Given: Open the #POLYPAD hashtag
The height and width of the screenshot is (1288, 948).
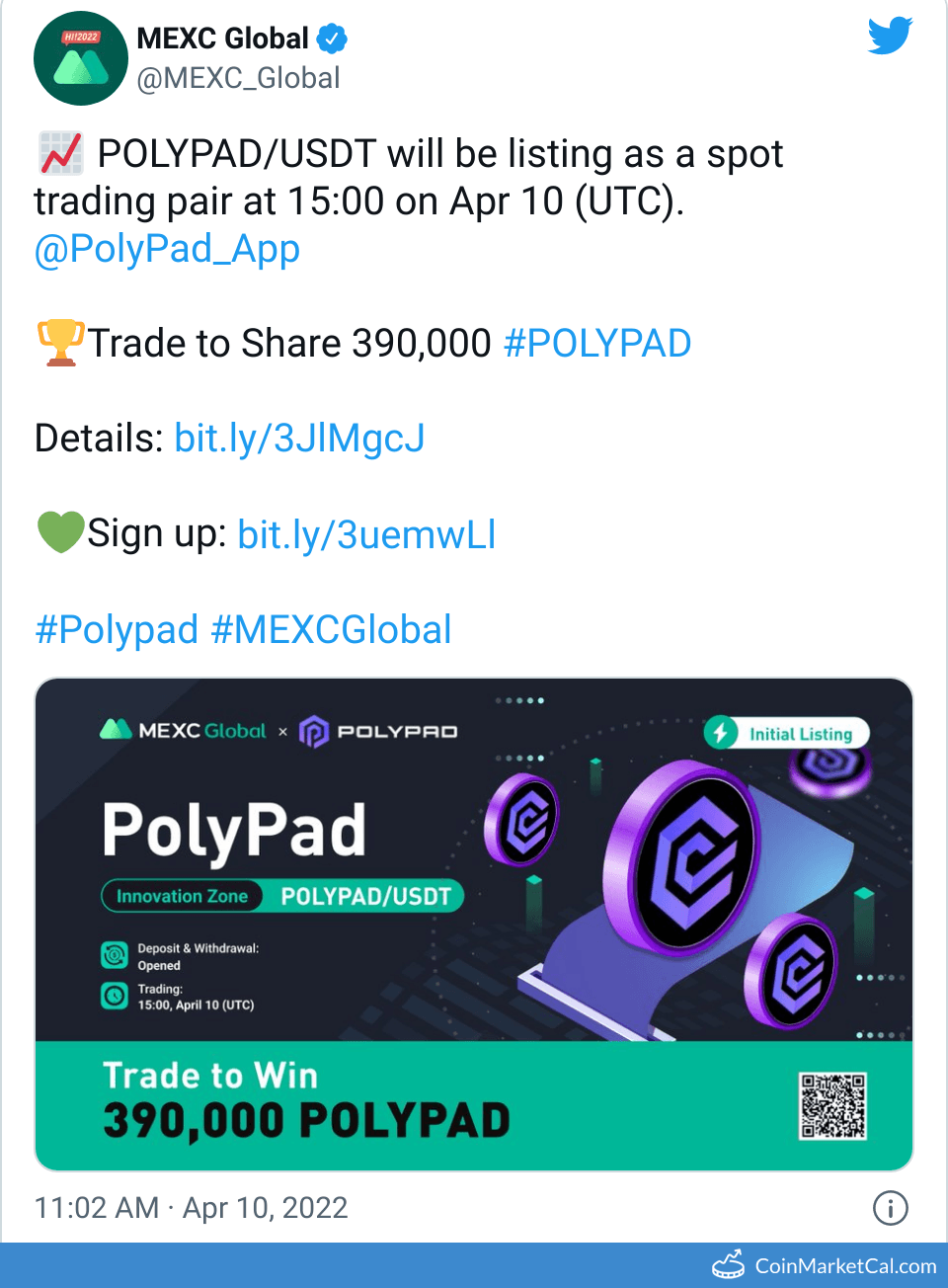Looking at the screenshot, I should pyautogui.click(x=596, y=344).
